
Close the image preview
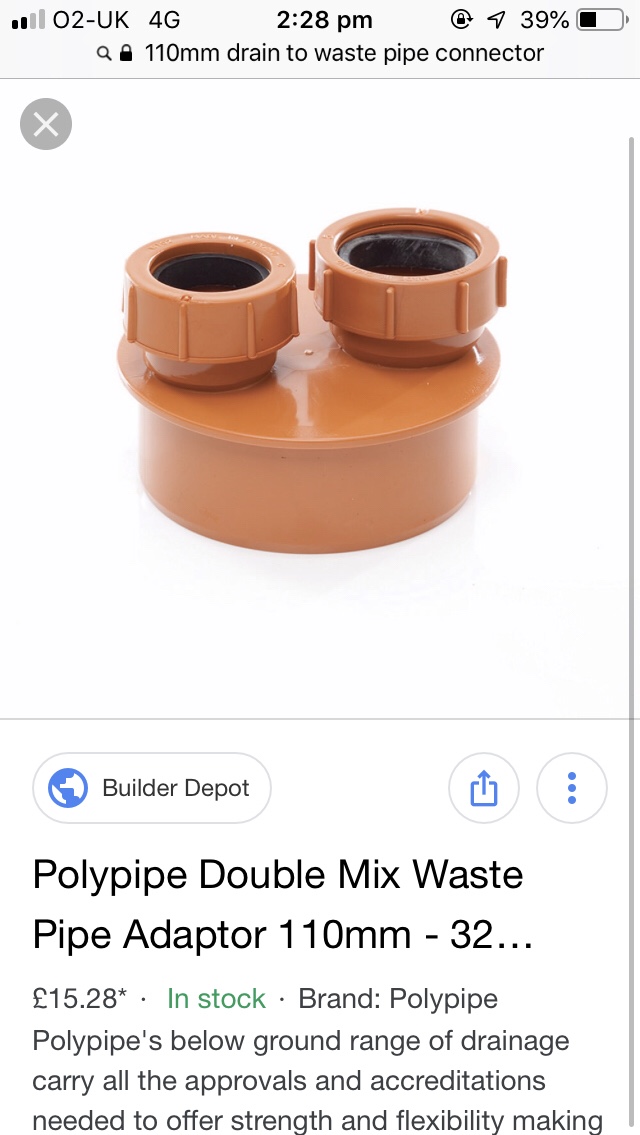click(46, 125)
